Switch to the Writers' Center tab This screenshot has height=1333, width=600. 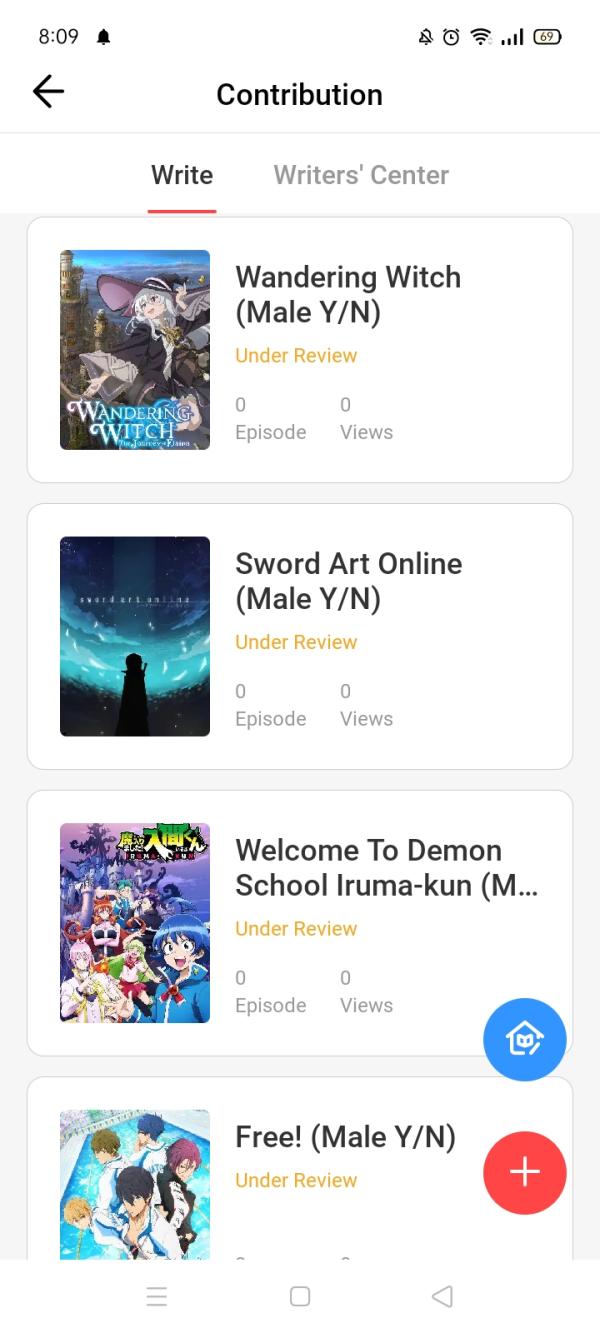point(361,175)
